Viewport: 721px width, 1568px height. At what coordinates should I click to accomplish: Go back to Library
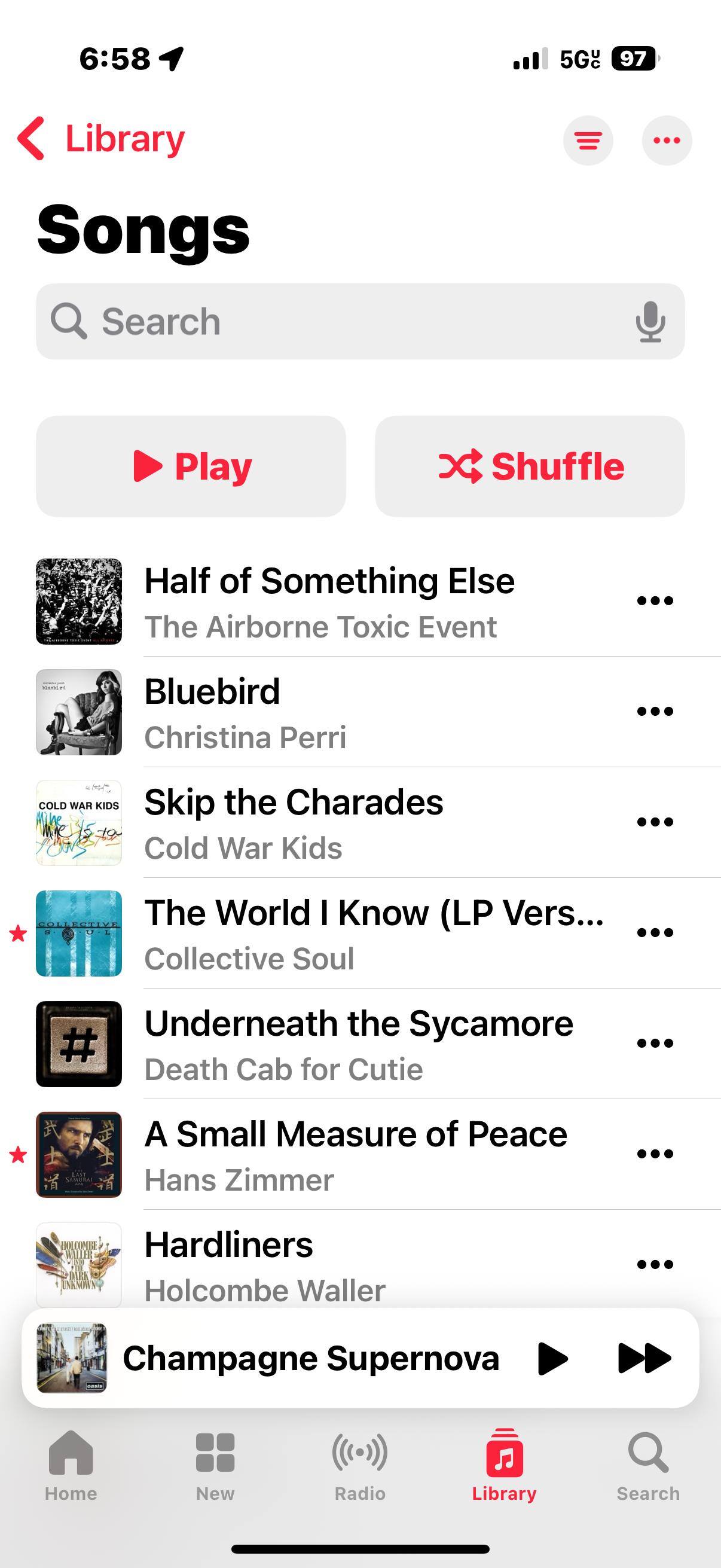[101, 139]
